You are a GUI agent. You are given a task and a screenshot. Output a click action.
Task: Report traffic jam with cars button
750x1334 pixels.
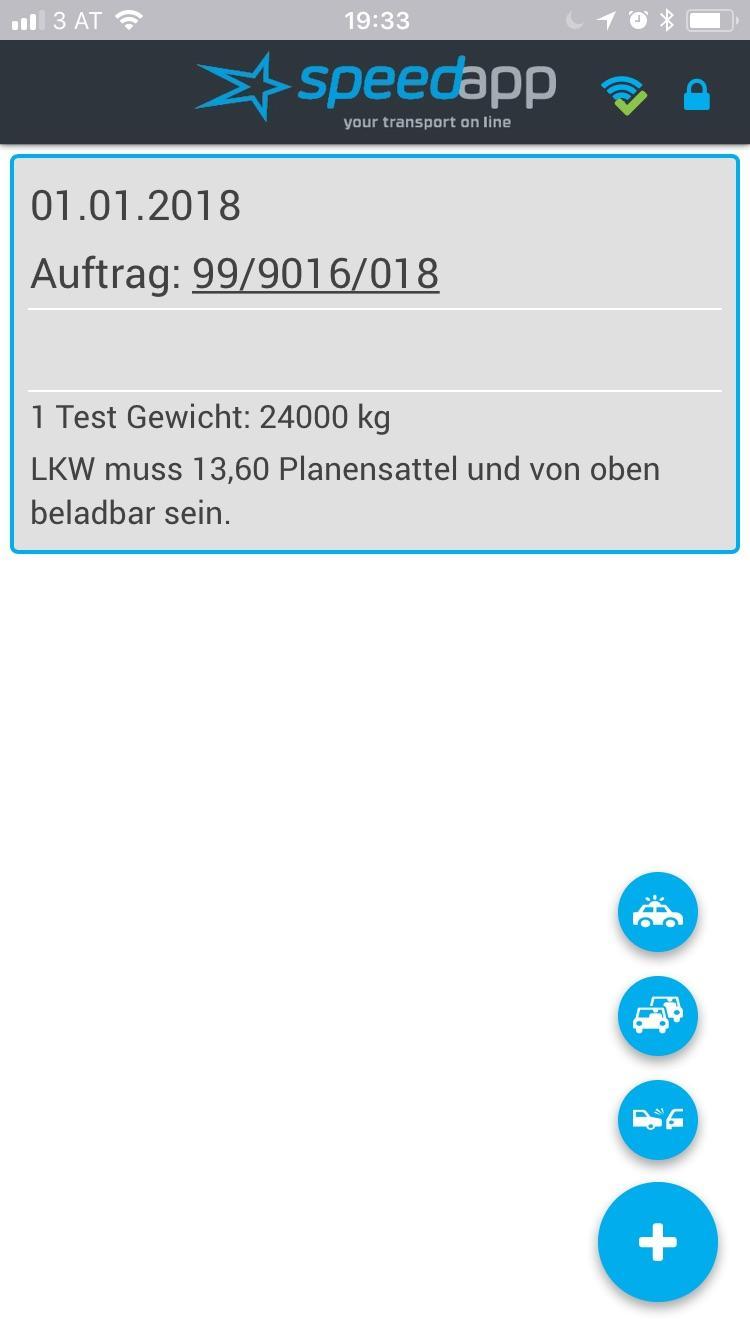coord(658,1016)
